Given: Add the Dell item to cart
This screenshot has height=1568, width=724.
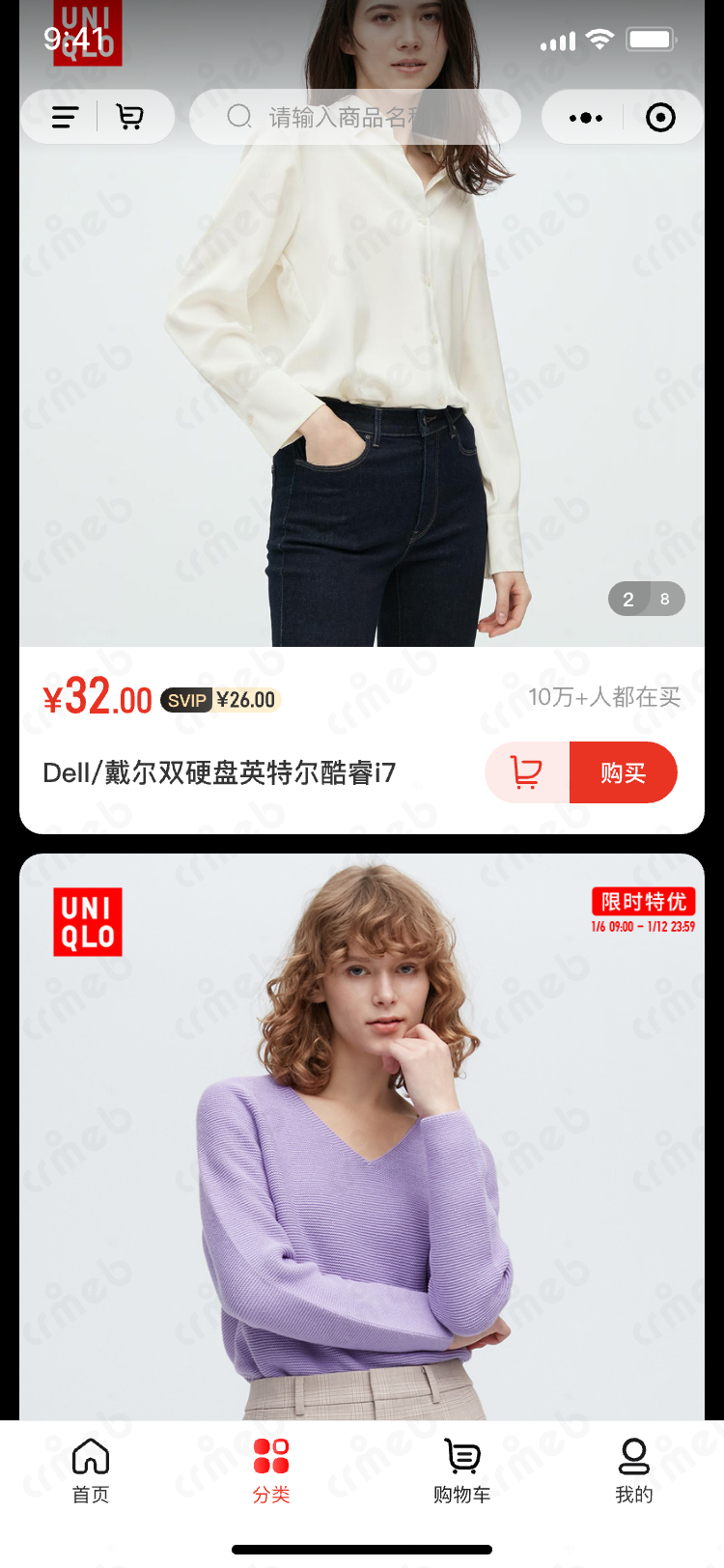Looking at the screenshot, I should click(x=527, y=772).
